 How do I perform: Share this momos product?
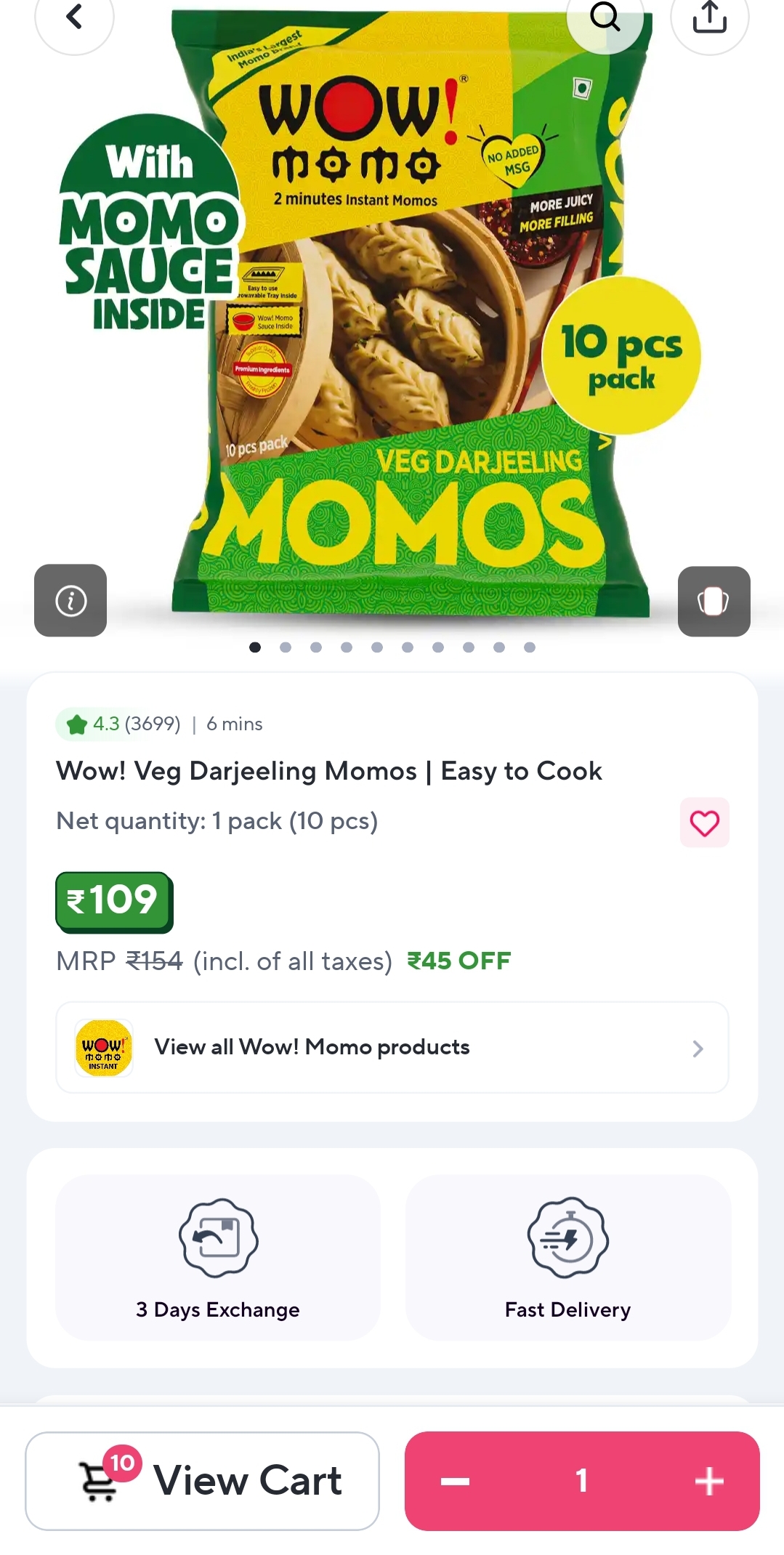click(710, 17)
